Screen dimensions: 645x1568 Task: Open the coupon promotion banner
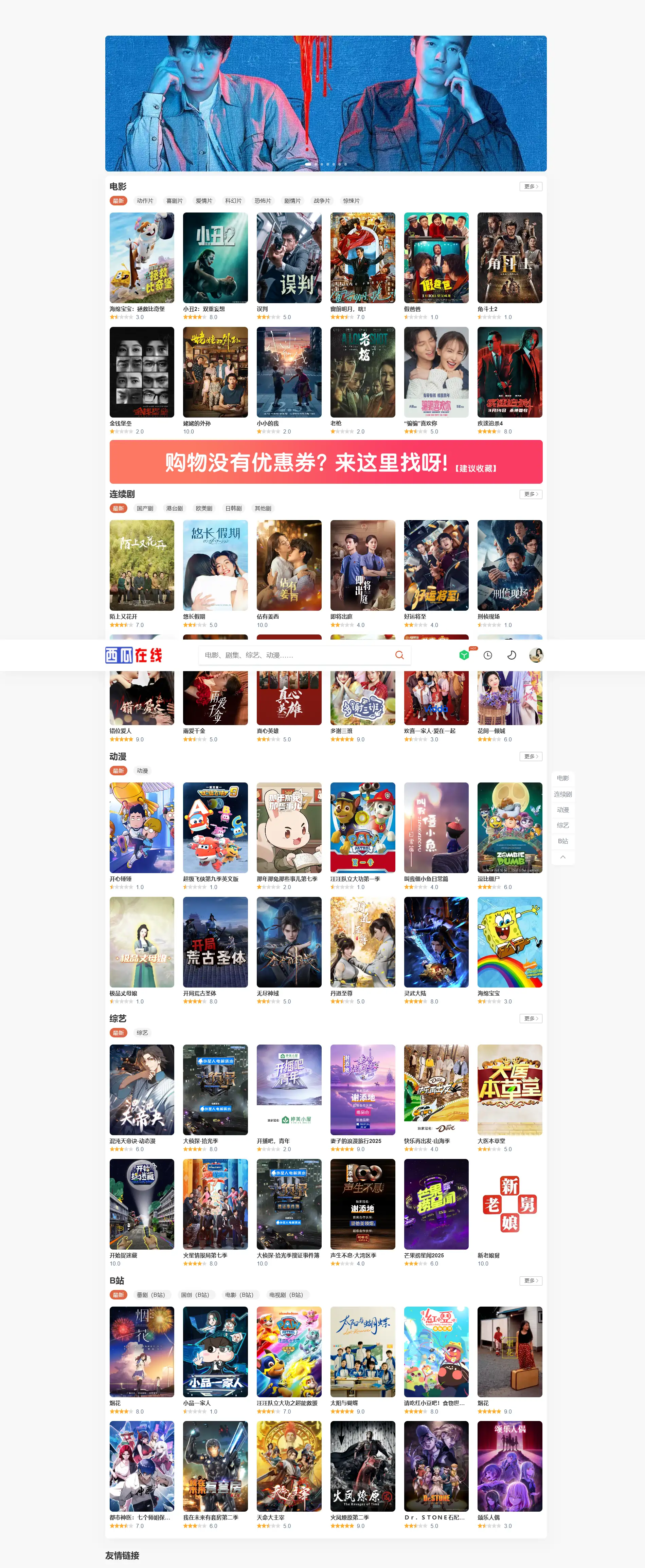[326, 462]
